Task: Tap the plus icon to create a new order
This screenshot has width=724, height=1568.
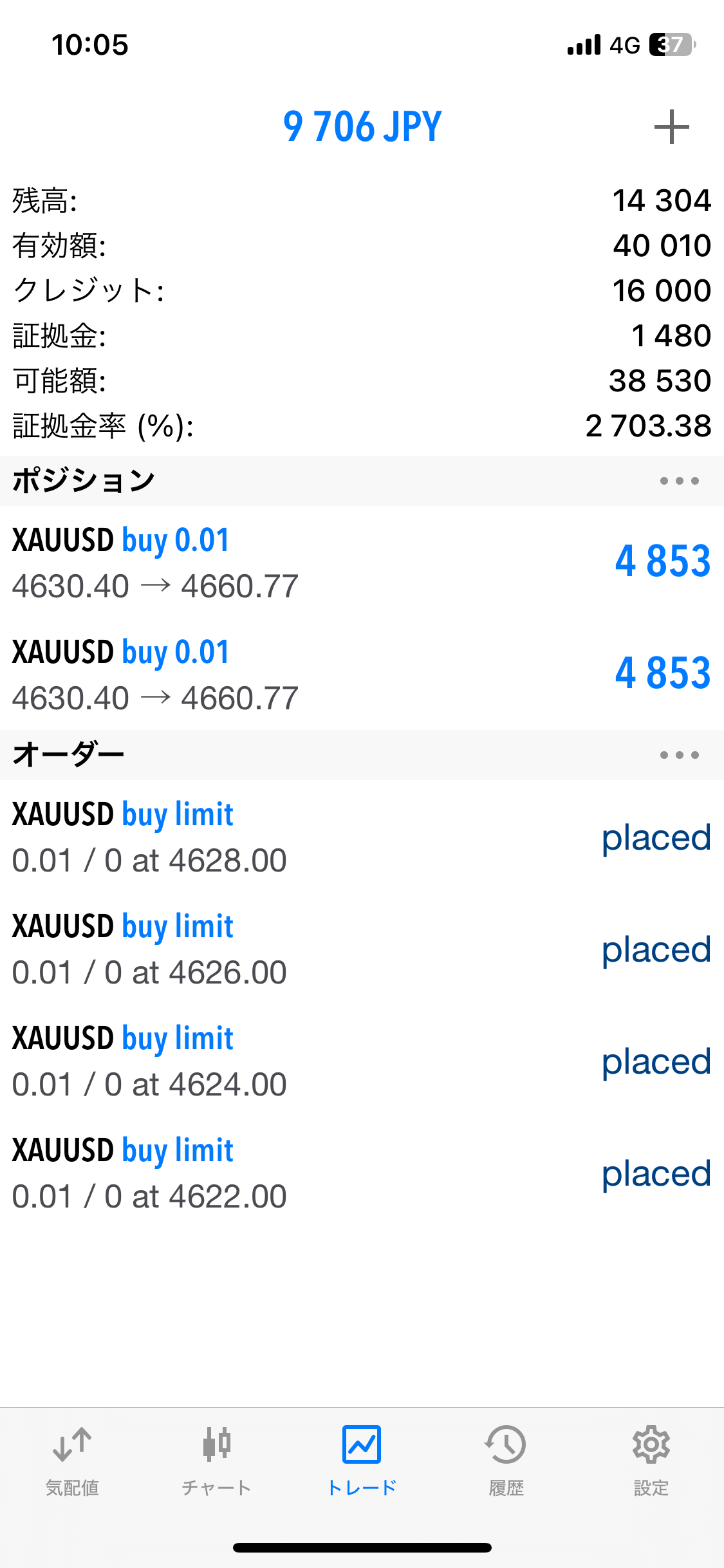Action: pos(671,127)
